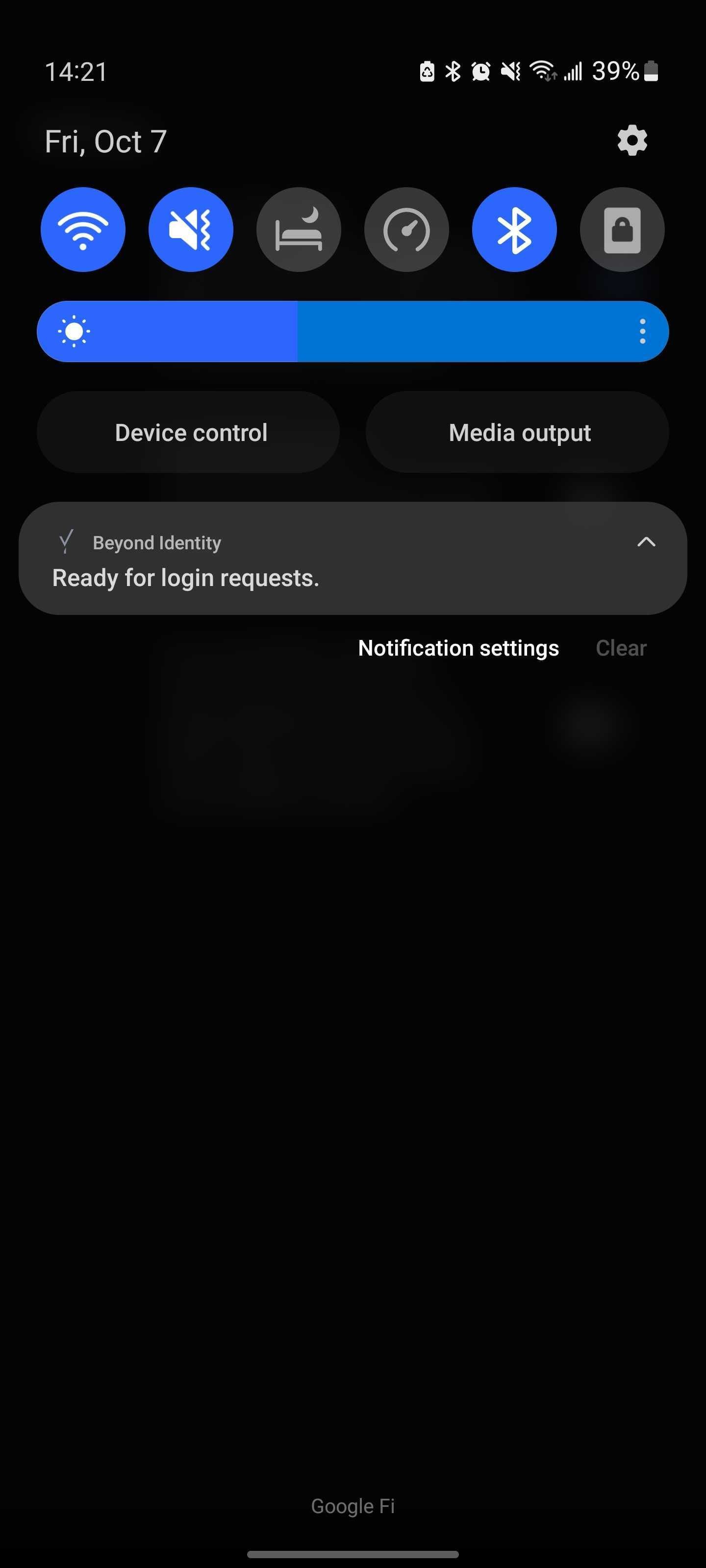The width and height of the screenshot is (706, 1568).
Task: Toggle the speedometer quick setting
Action: [x=406, y=229]
